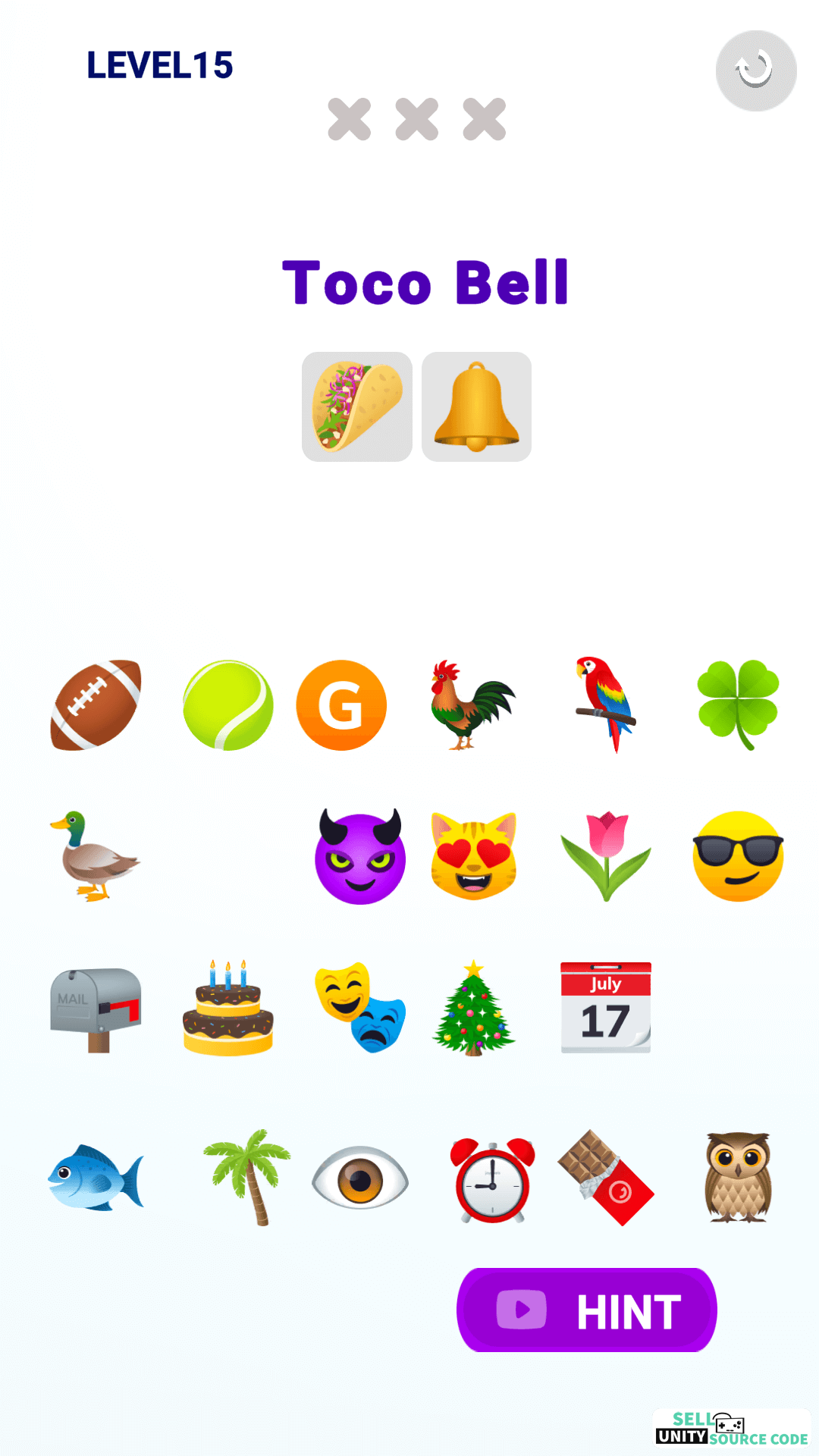This screenshot has width=819, height=1456.
Task: Choose the July 17 calendar emoji
Action: 606,1008
